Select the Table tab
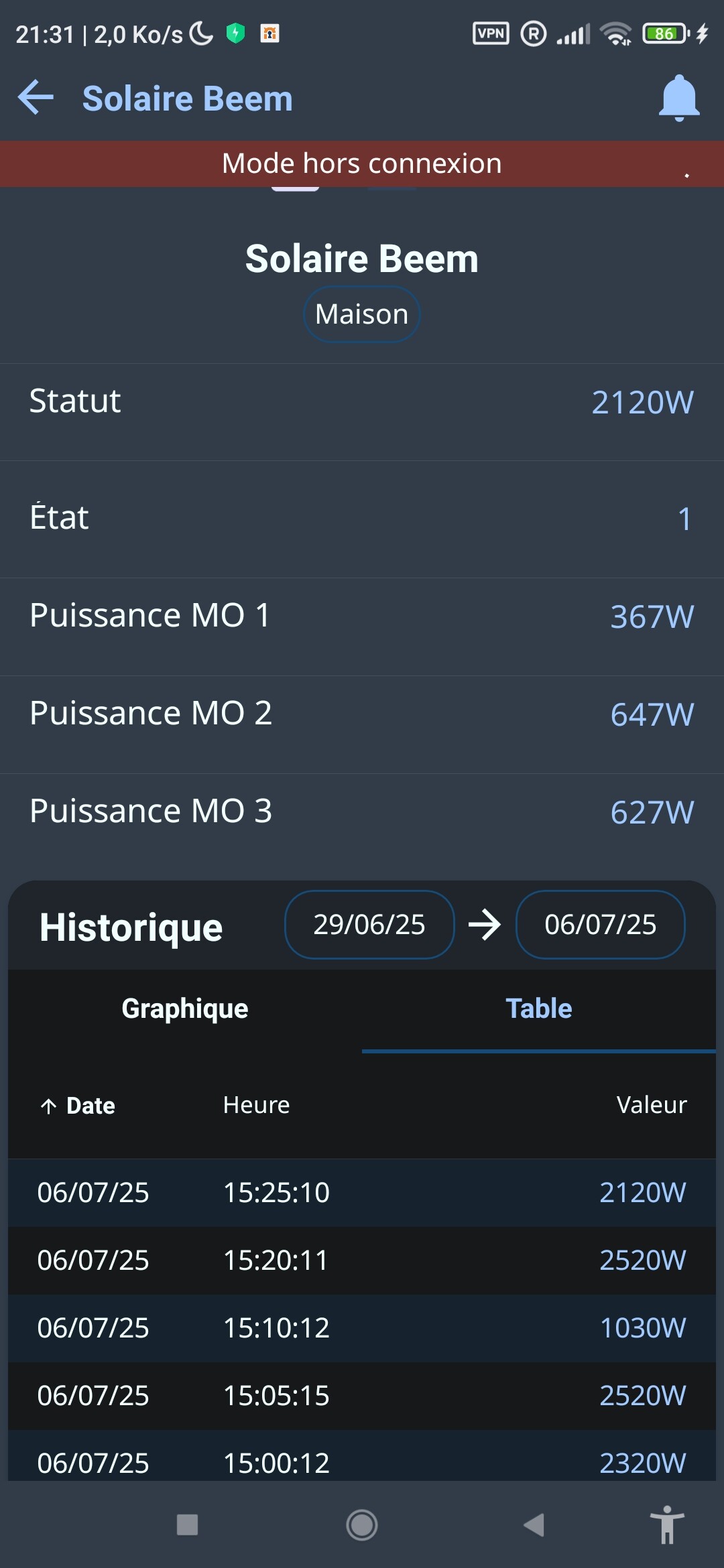This screenshot has height=1568, width=724. pyautogui.click(x=539, y=1009)
